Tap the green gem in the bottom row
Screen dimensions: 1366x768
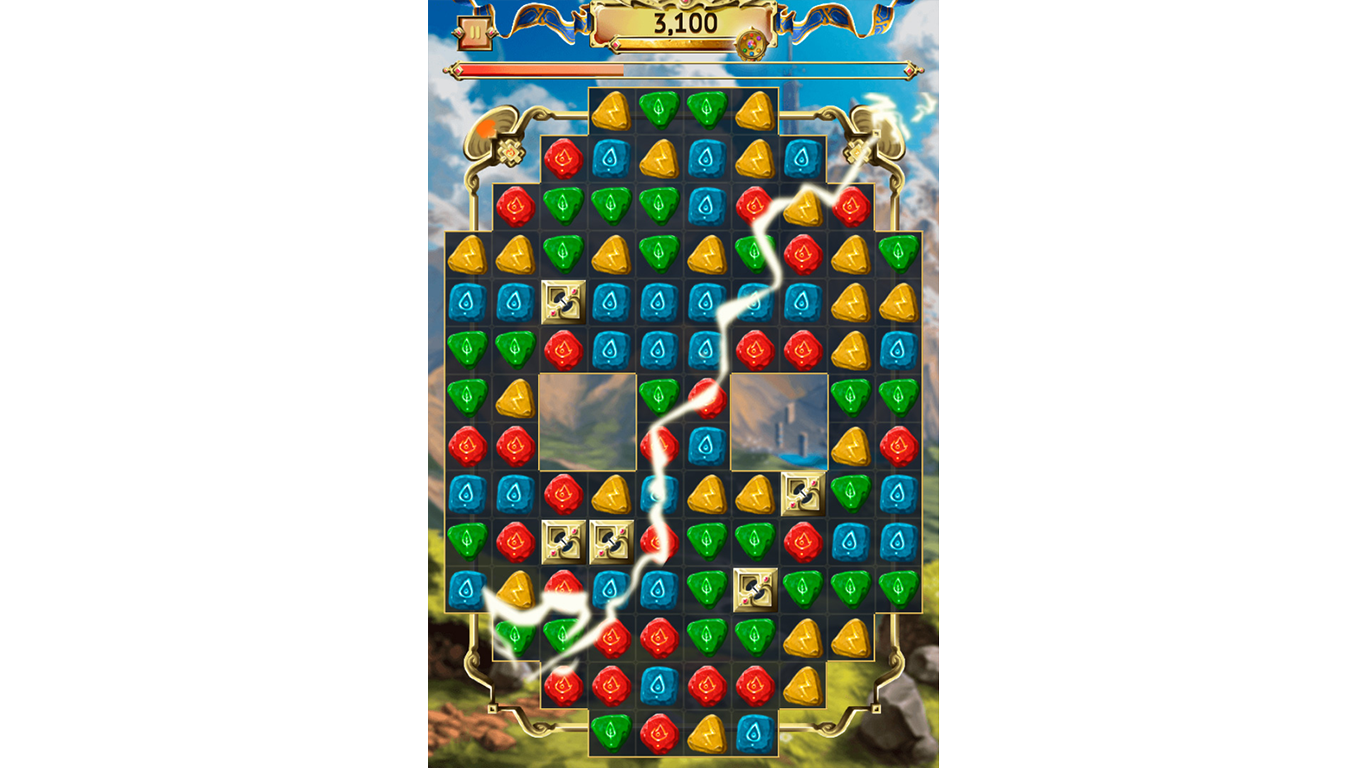coord(611,733)
